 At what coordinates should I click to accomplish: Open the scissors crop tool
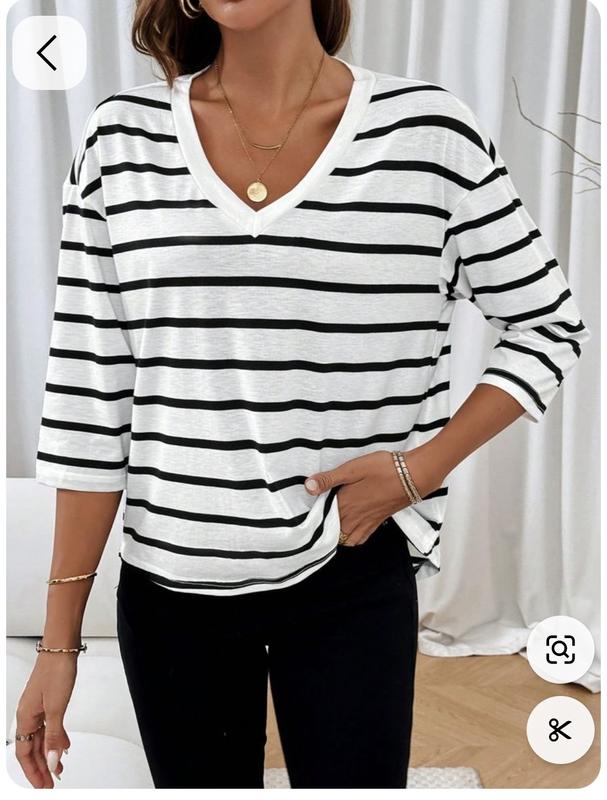pos(560,730)
